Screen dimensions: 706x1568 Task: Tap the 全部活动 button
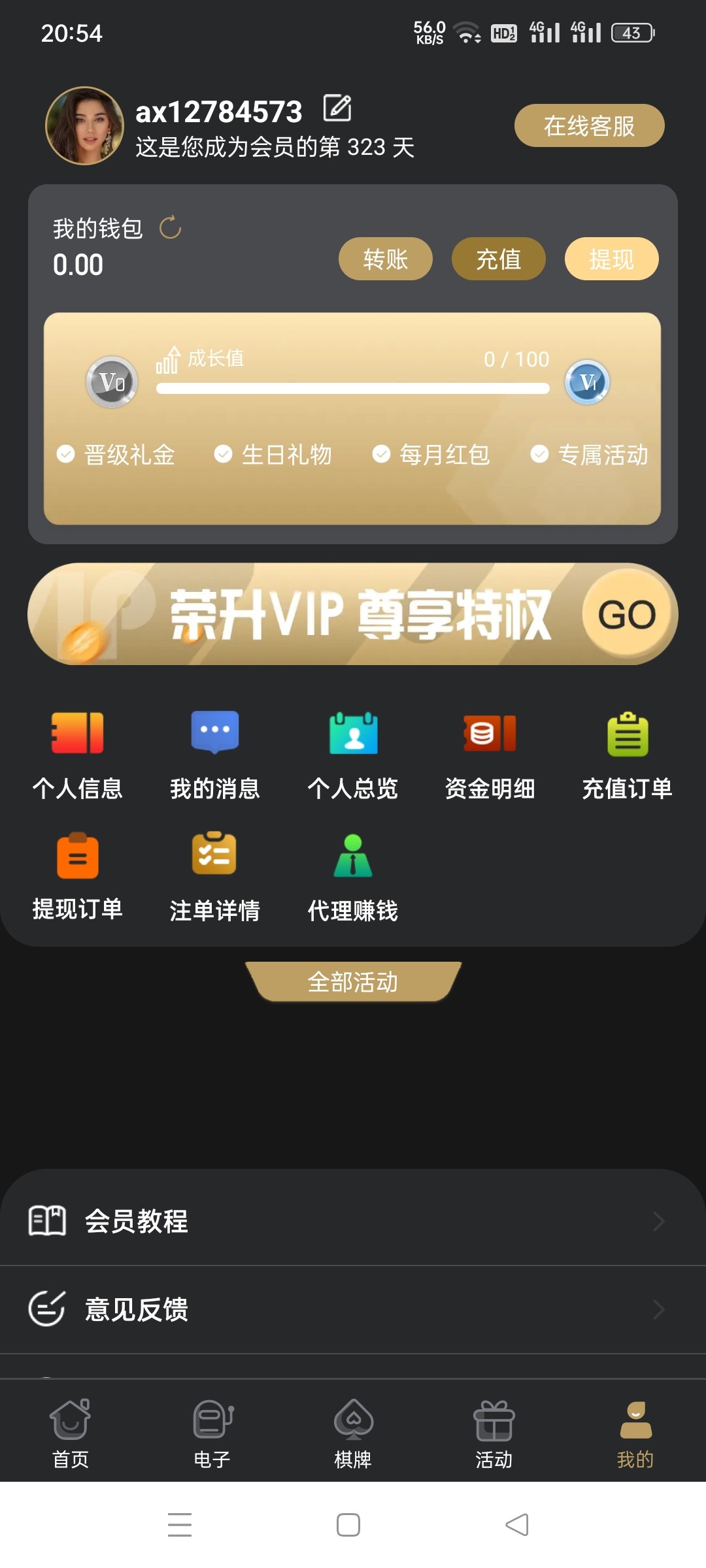(x=353, y=981)
